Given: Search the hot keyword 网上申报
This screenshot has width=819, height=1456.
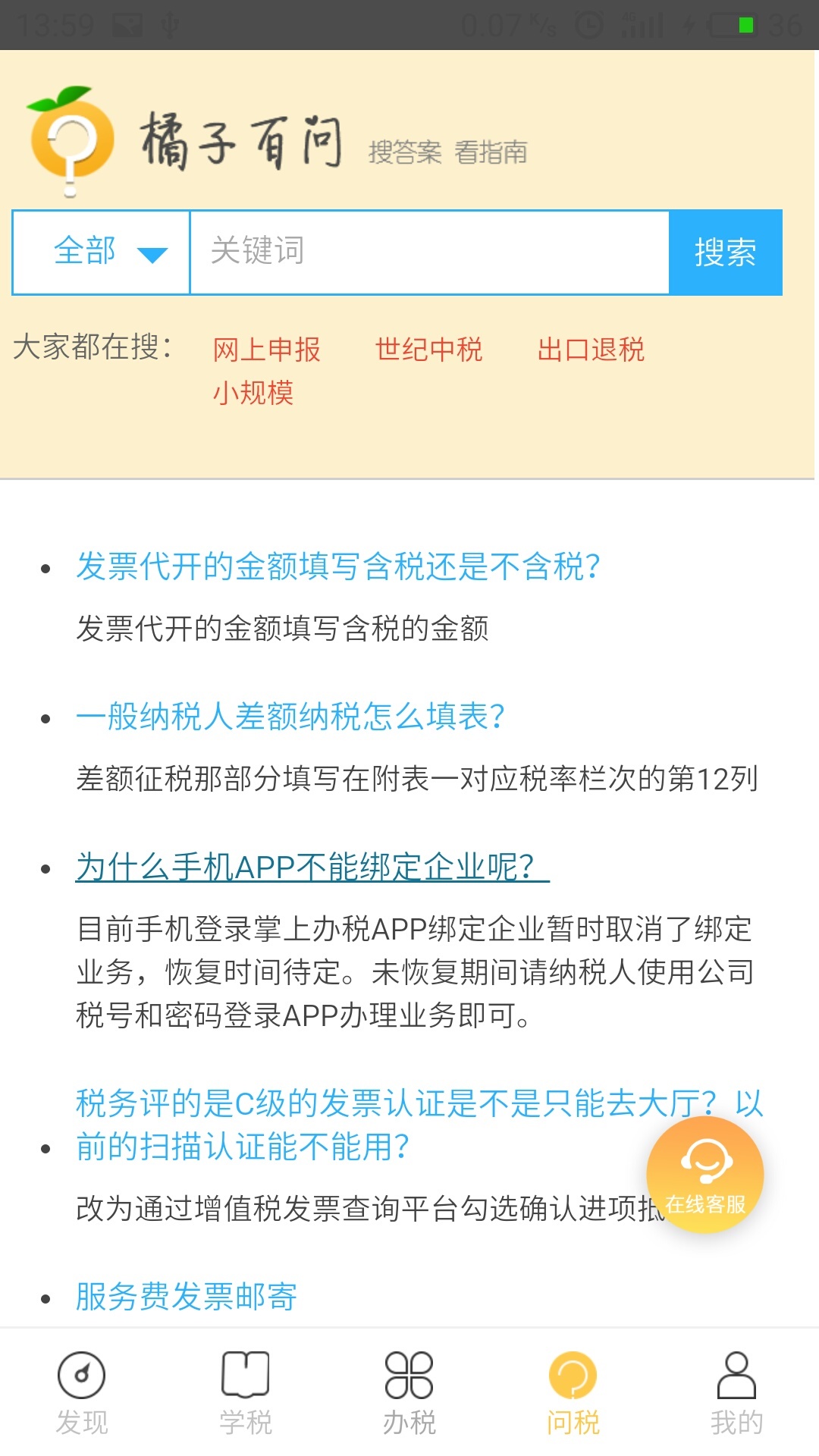Looking at the screenshot, I should pyautogui.click(x=266, y=350).
